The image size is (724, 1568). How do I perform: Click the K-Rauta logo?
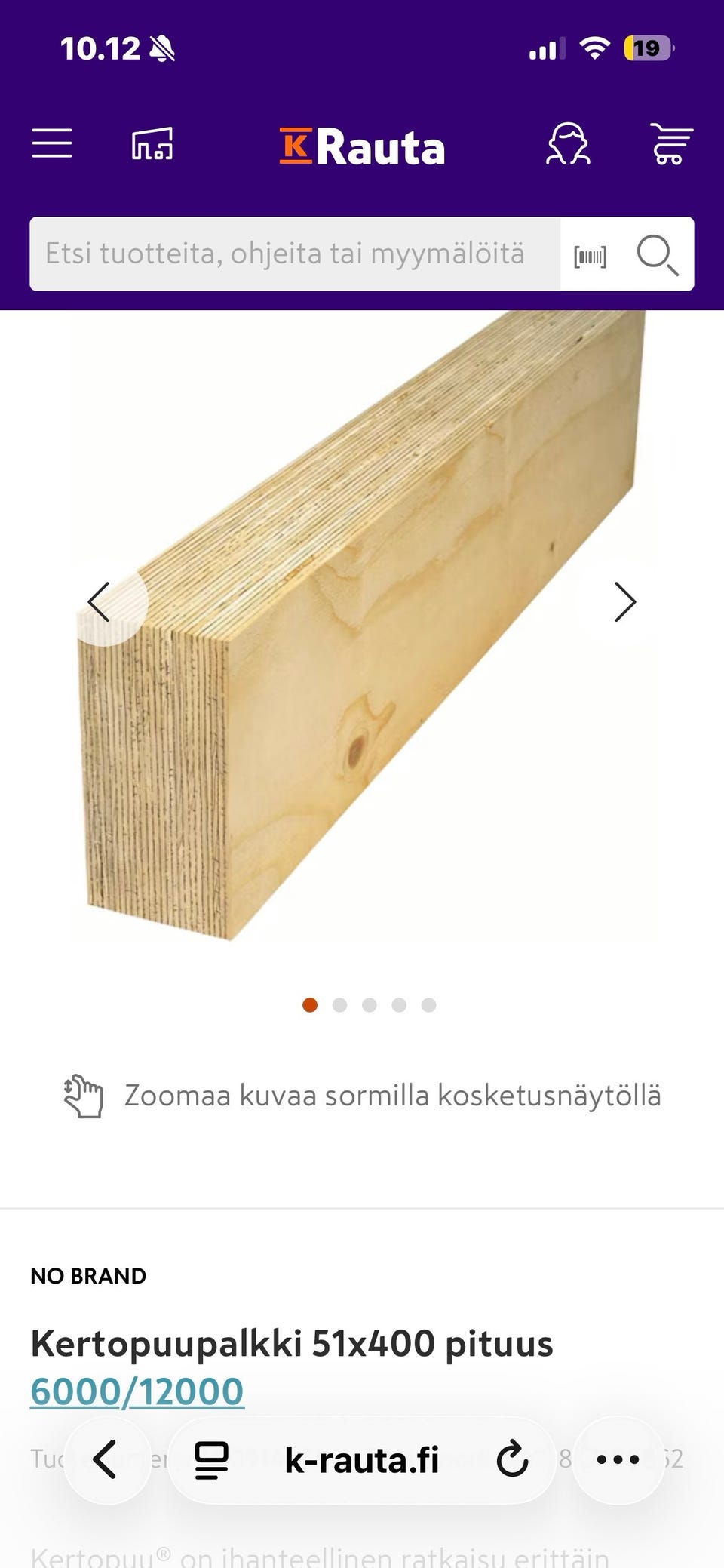pos(362,146)
